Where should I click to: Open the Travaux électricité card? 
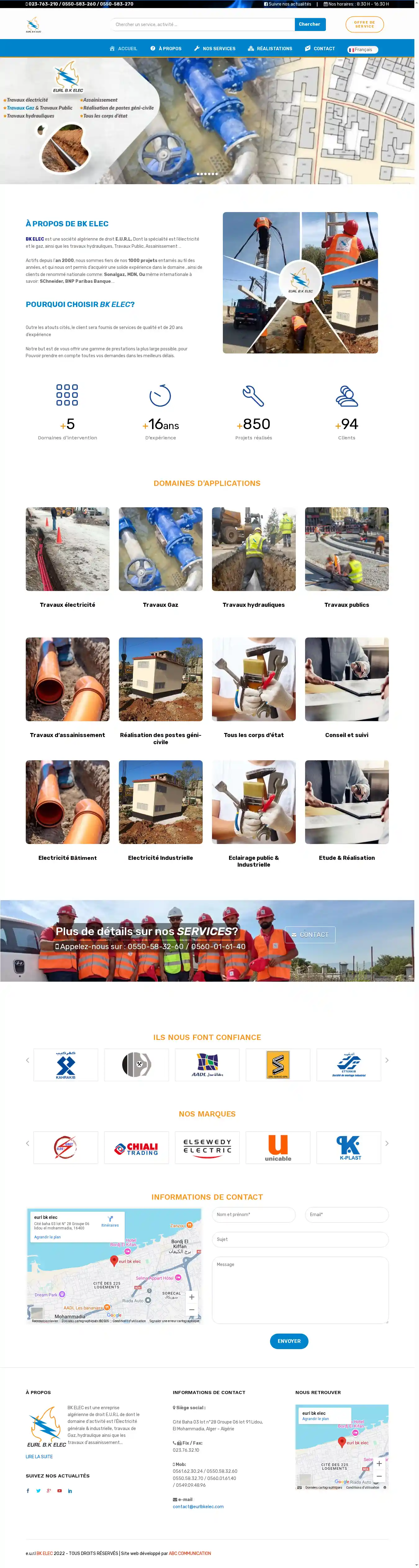(x=68, y=549)
